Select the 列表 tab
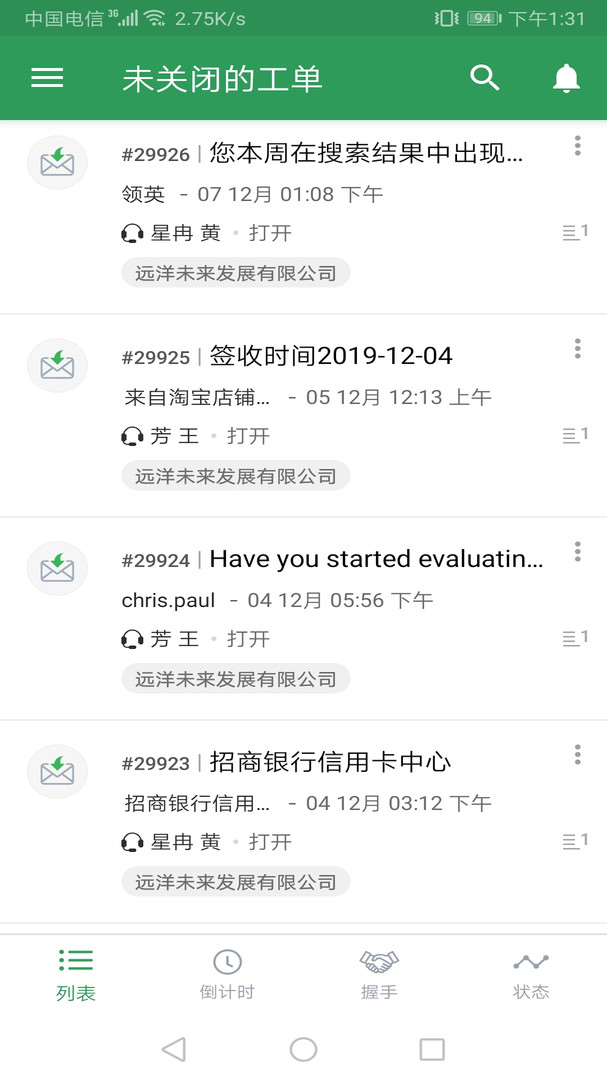The height and width of the screenshot is (1080, 607). click(x=76, y=975)
